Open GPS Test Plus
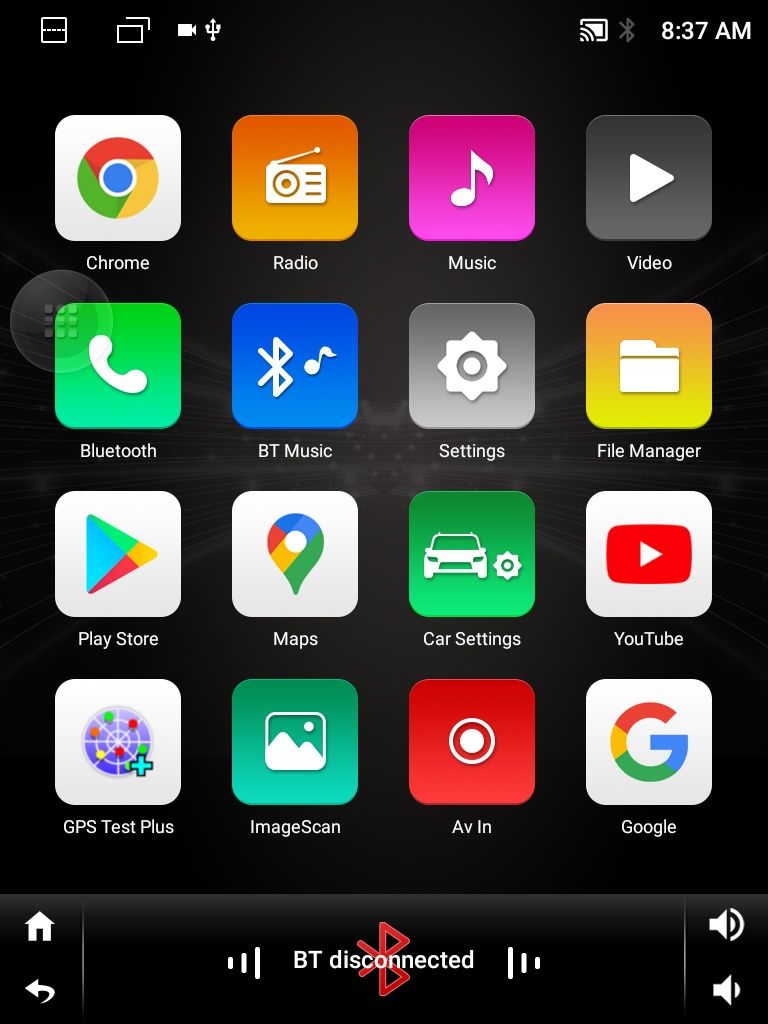768x1024 pixels. [118, 742]
